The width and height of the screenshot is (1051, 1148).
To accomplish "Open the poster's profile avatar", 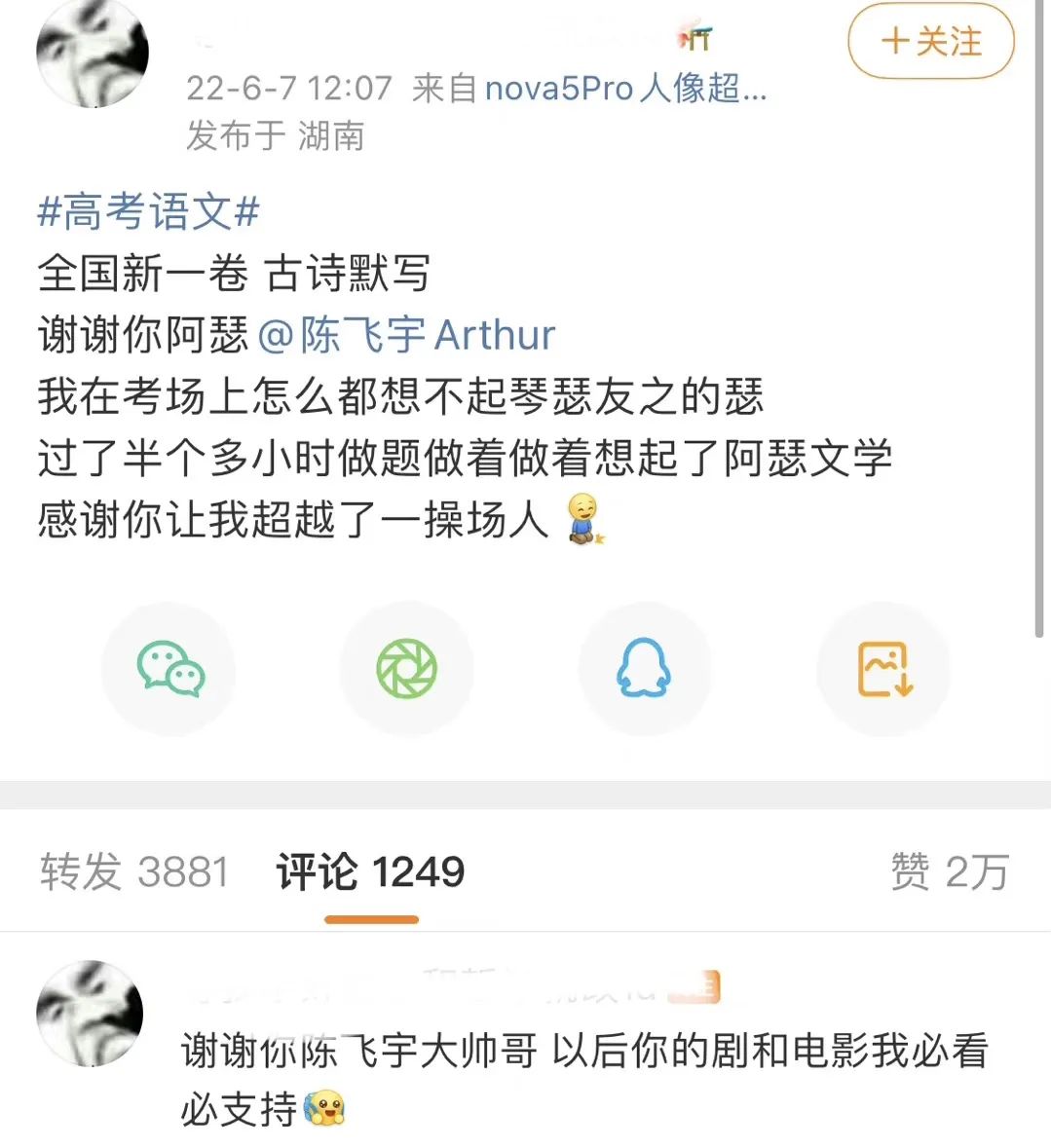I will 94,54.
